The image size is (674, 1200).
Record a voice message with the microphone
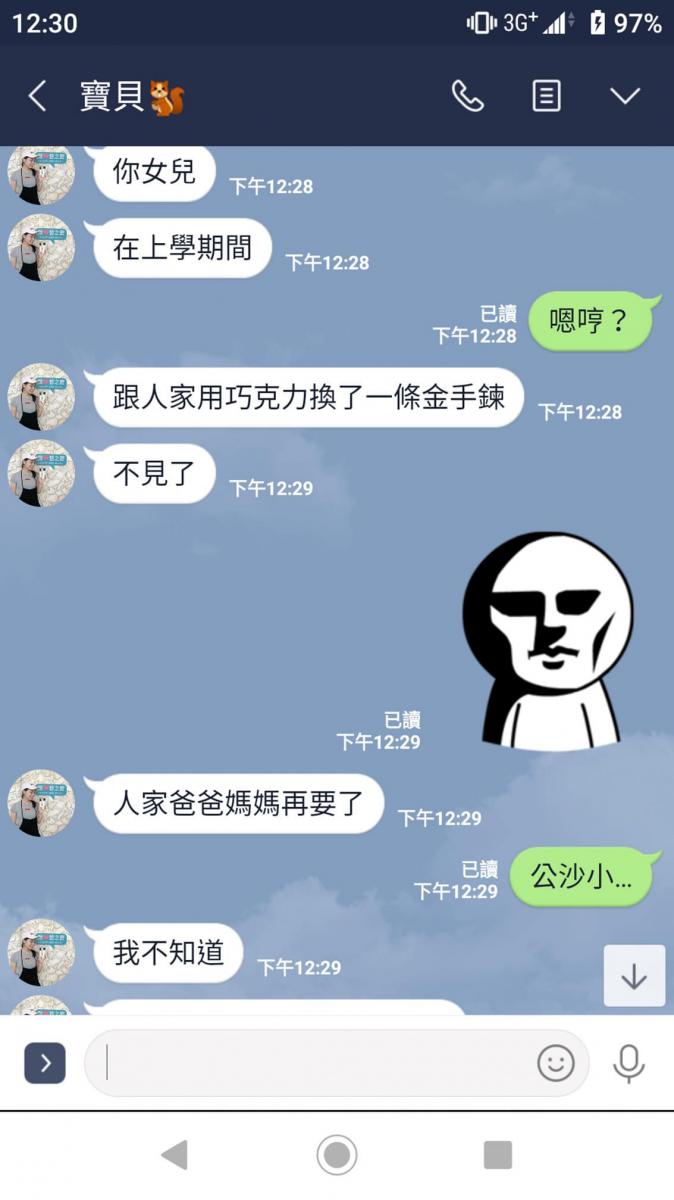point(629,1063)
